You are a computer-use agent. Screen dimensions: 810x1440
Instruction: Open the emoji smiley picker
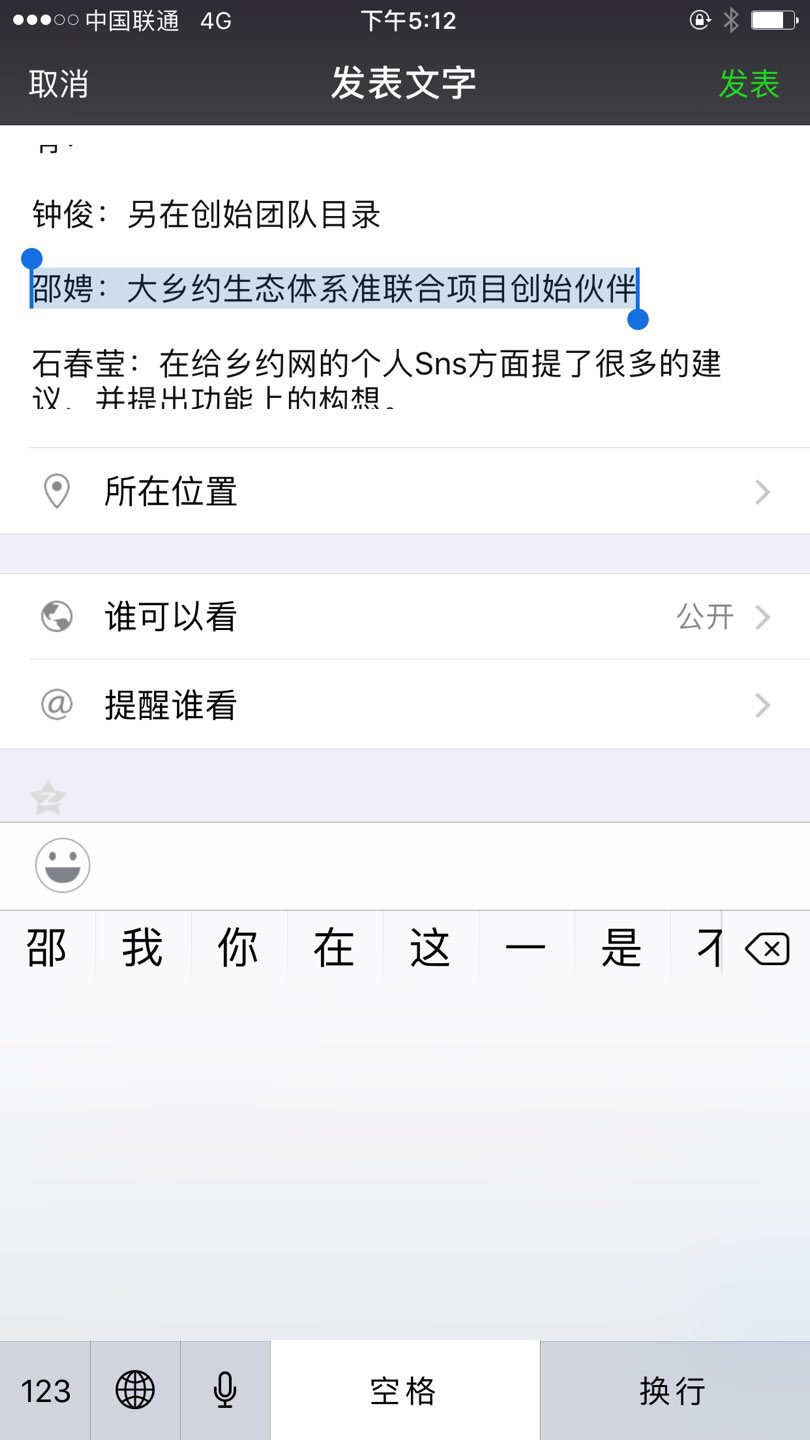coord(63,865)
